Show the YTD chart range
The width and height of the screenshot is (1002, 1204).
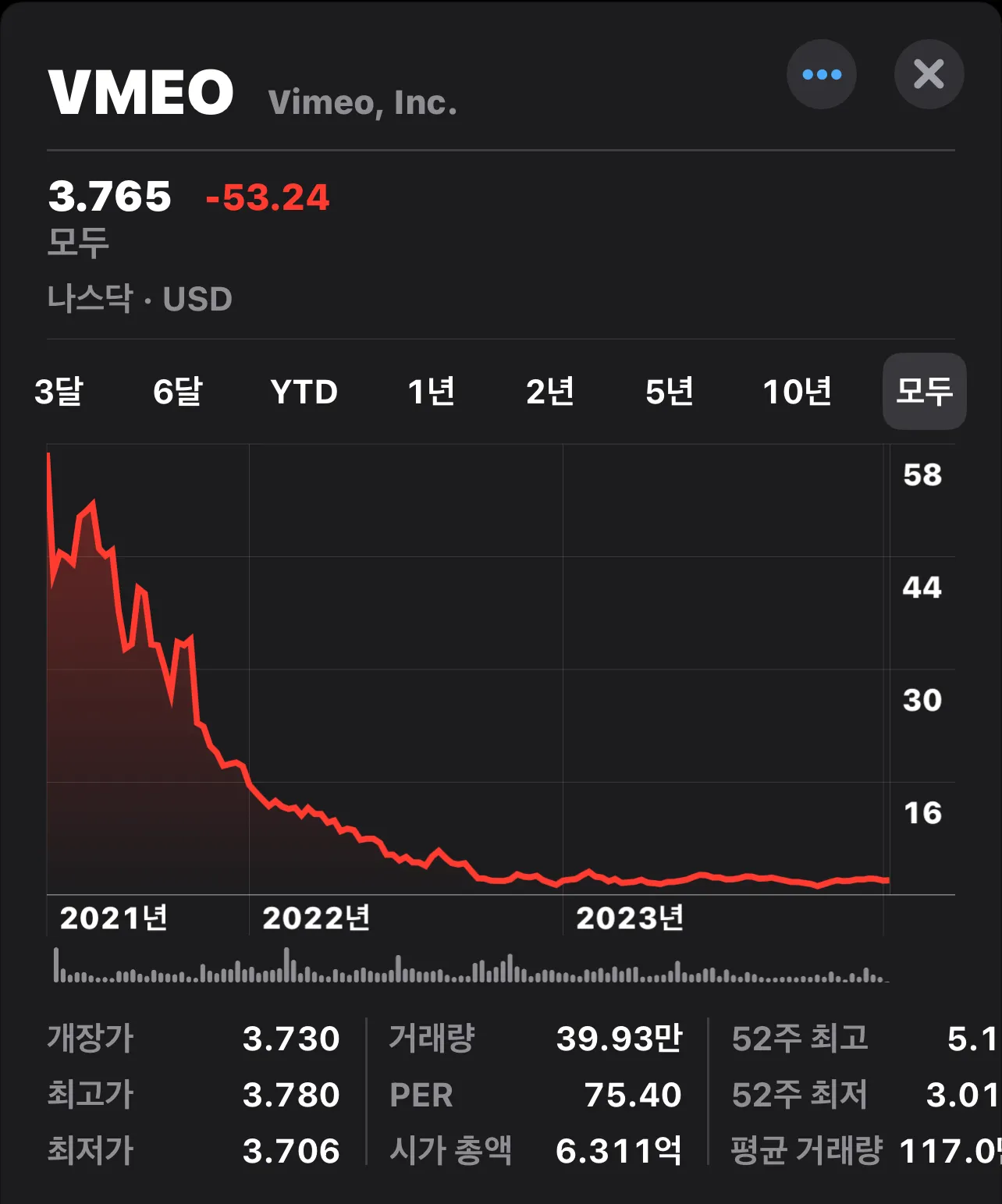pyautogui.click(x=304, y=391)
